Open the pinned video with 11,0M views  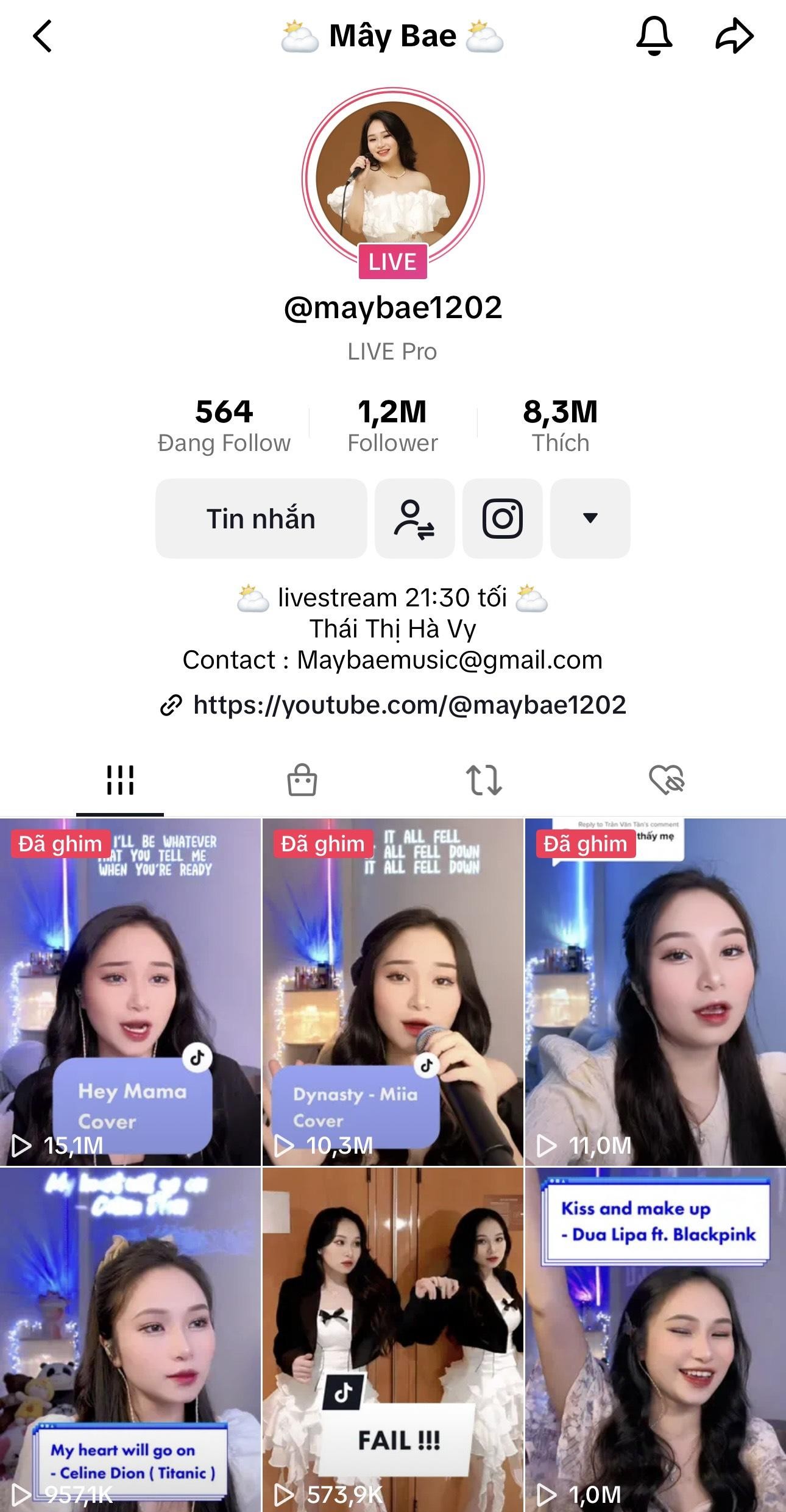pyautogui.click(x=656, y=992)
